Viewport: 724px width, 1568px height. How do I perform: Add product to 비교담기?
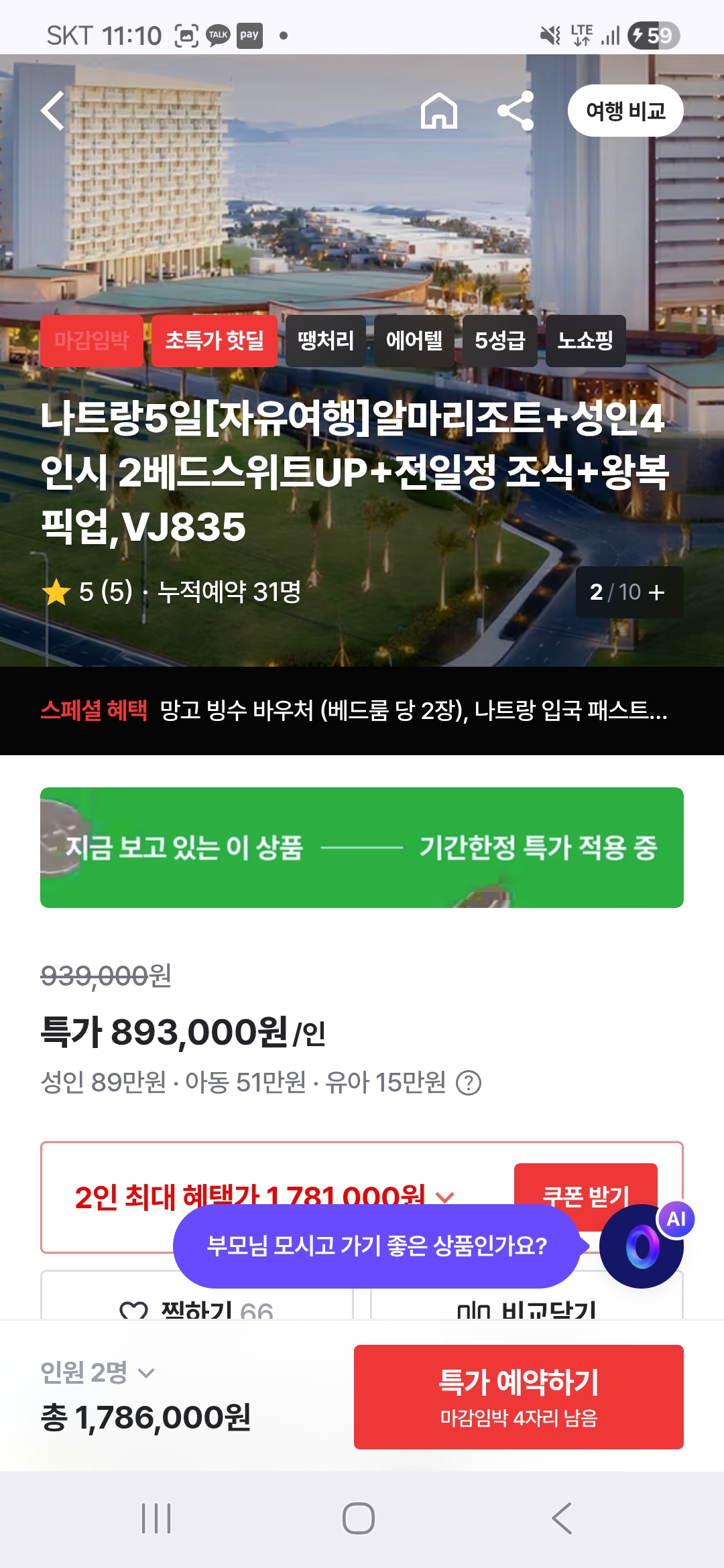click(x=527, y=1307)
